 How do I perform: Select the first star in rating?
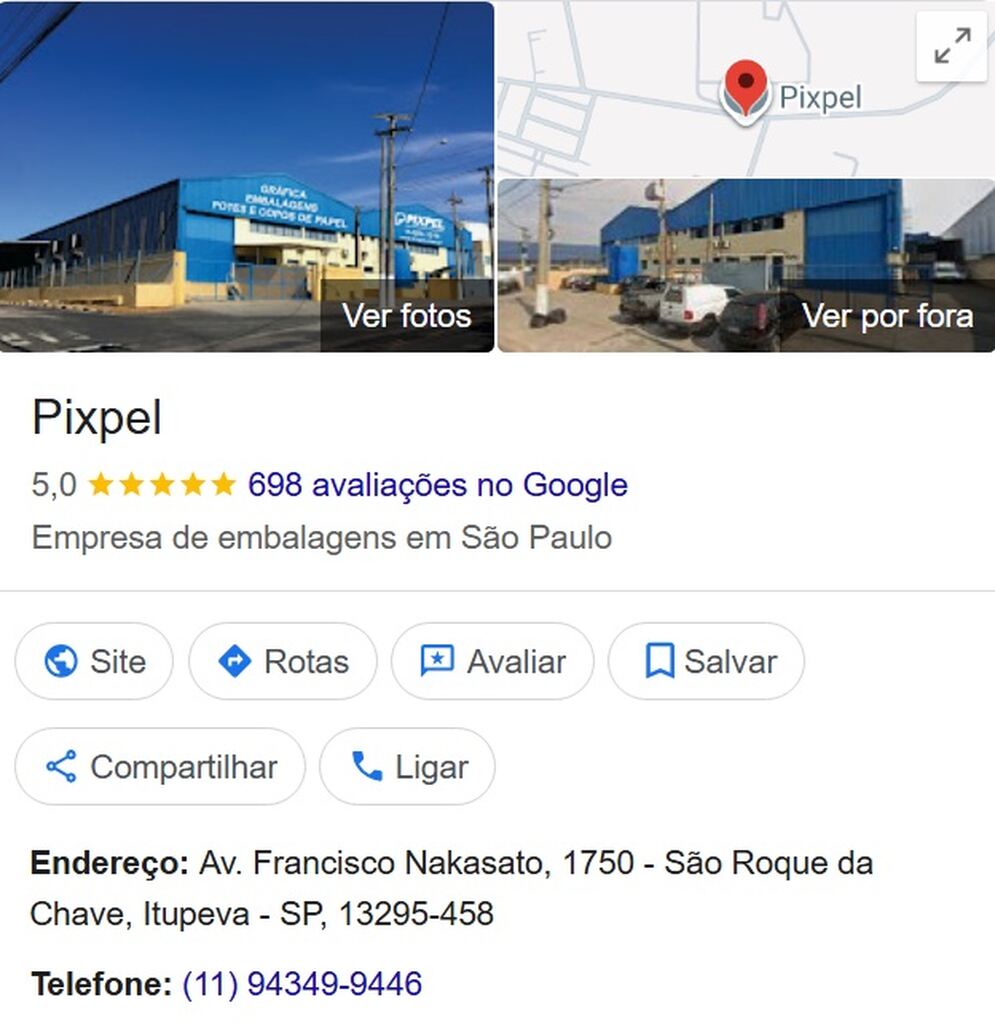(x=101, y=483)
